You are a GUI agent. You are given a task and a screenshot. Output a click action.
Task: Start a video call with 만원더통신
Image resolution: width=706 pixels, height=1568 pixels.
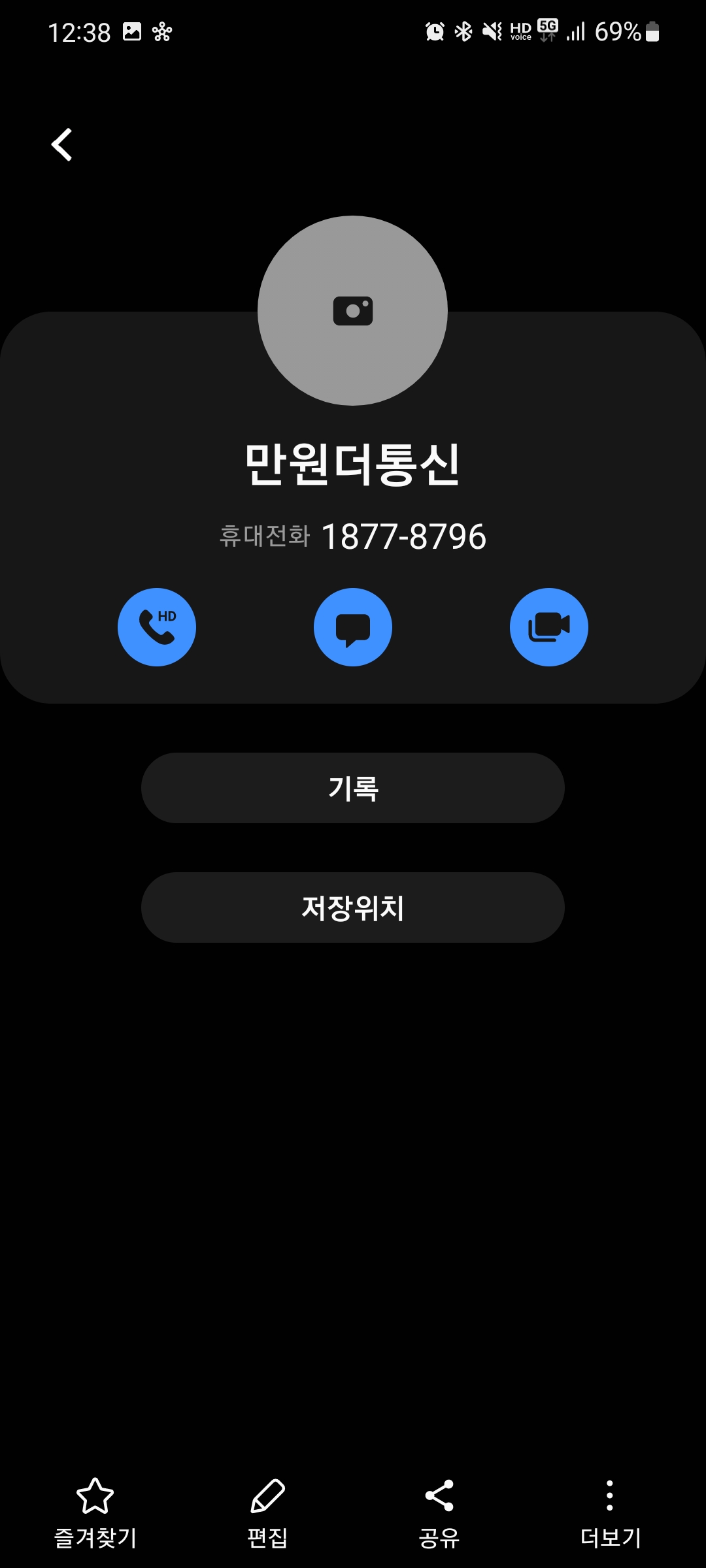click(x=549, y=627)
